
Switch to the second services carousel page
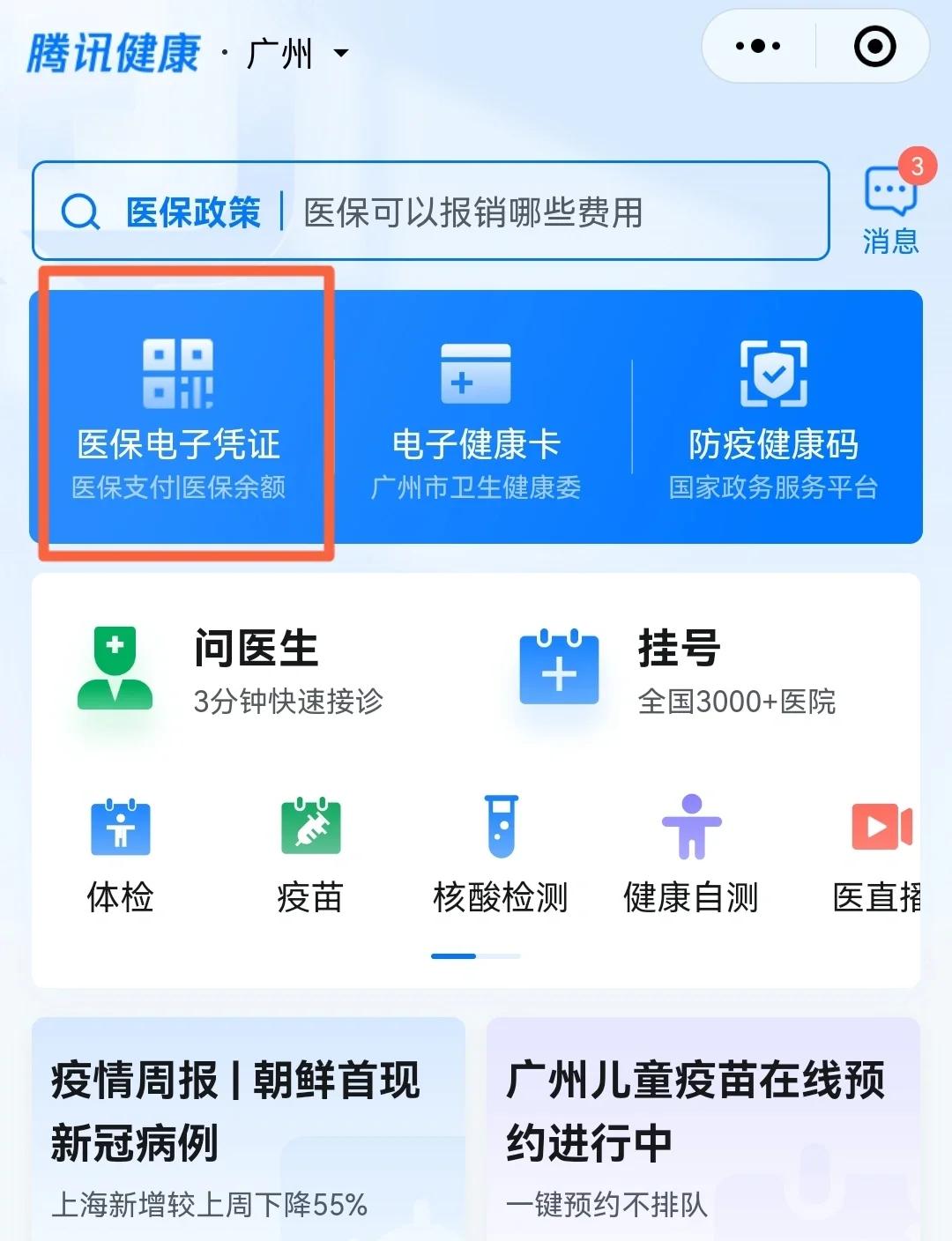(x=498, y=955)
